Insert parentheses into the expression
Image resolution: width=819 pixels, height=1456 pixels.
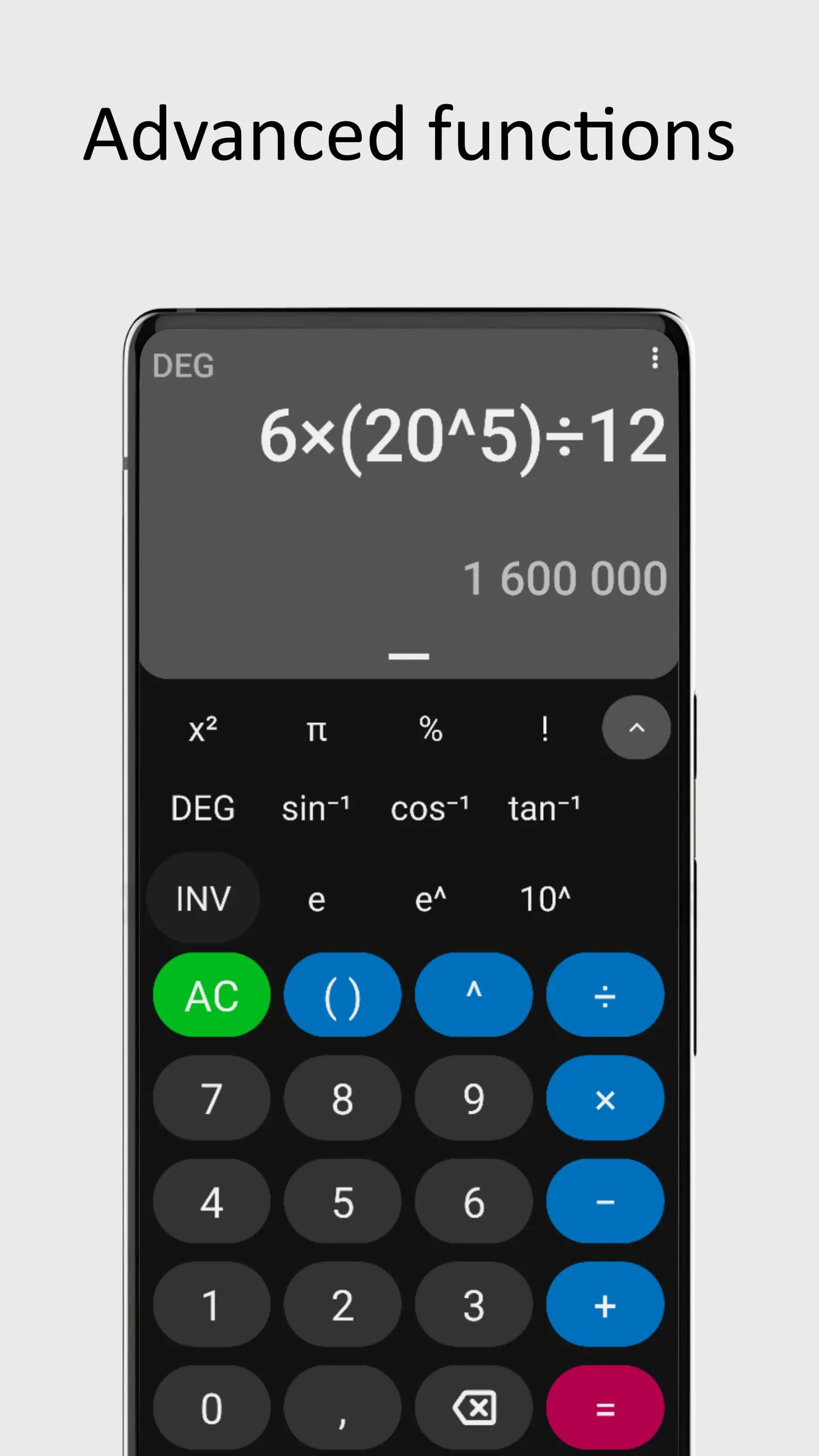coord(343,994)
